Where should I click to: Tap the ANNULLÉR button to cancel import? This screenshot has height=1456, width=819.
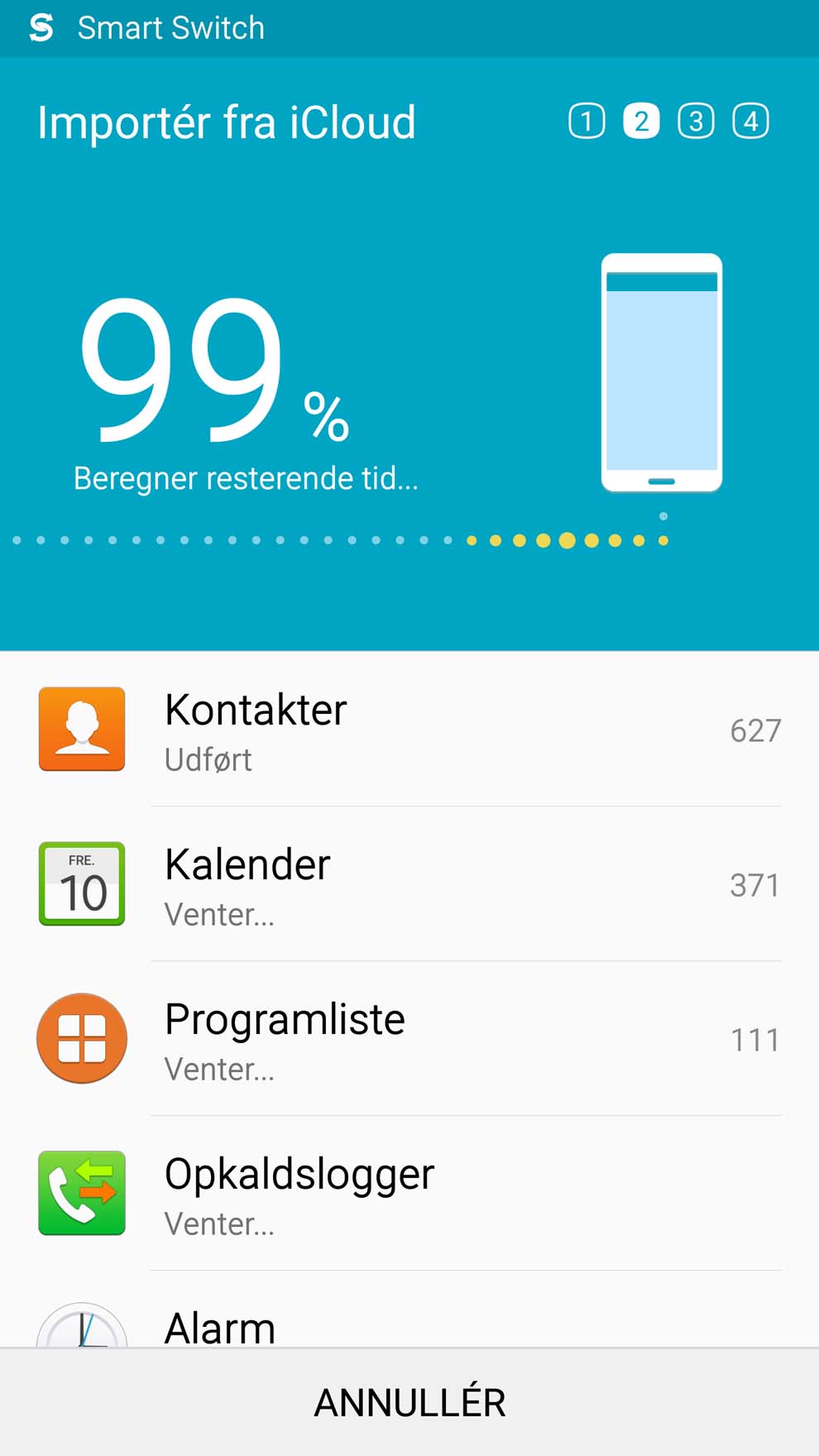tap(409, 1402)
